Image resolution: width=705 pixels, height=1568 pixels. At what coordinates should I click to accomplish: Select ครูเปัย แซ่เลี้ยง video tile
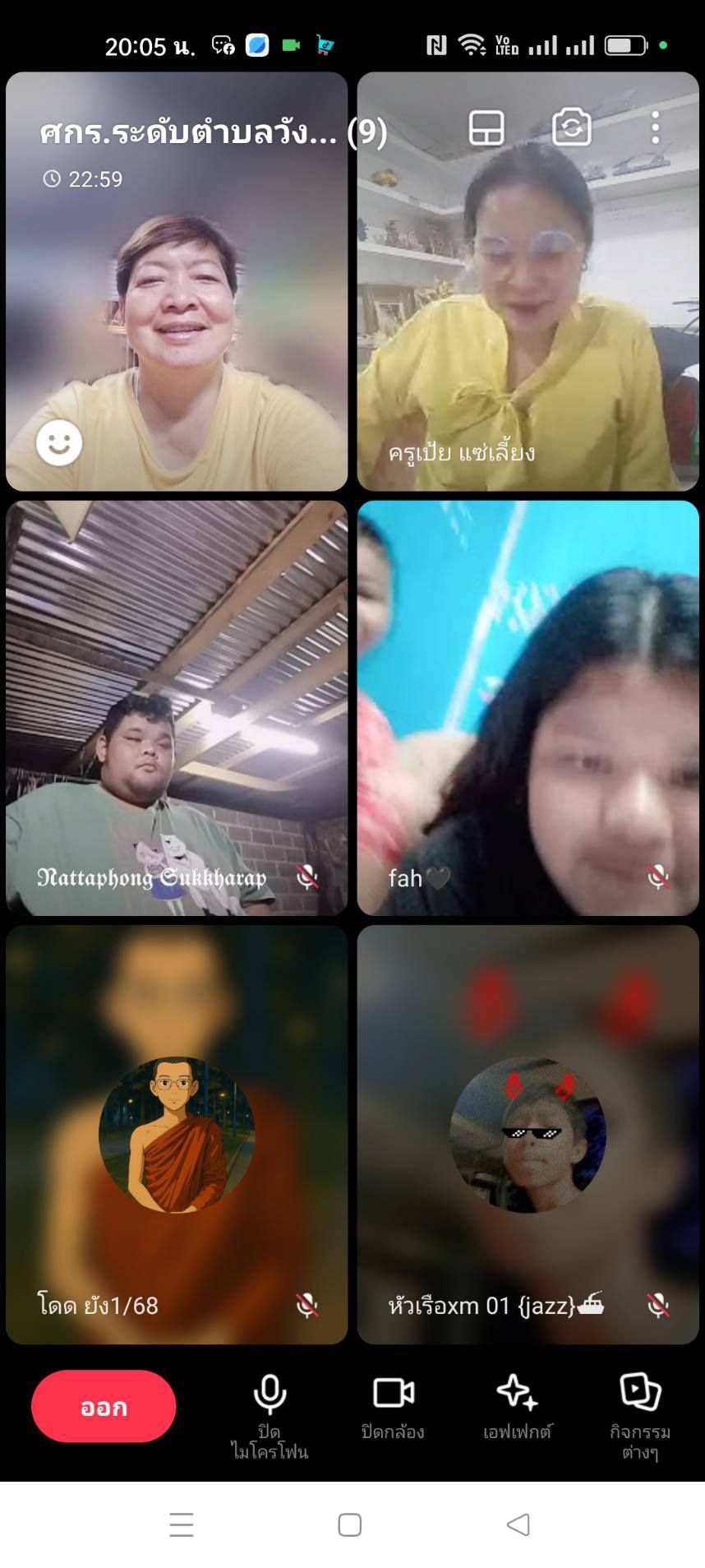click(x=528, y=329)
